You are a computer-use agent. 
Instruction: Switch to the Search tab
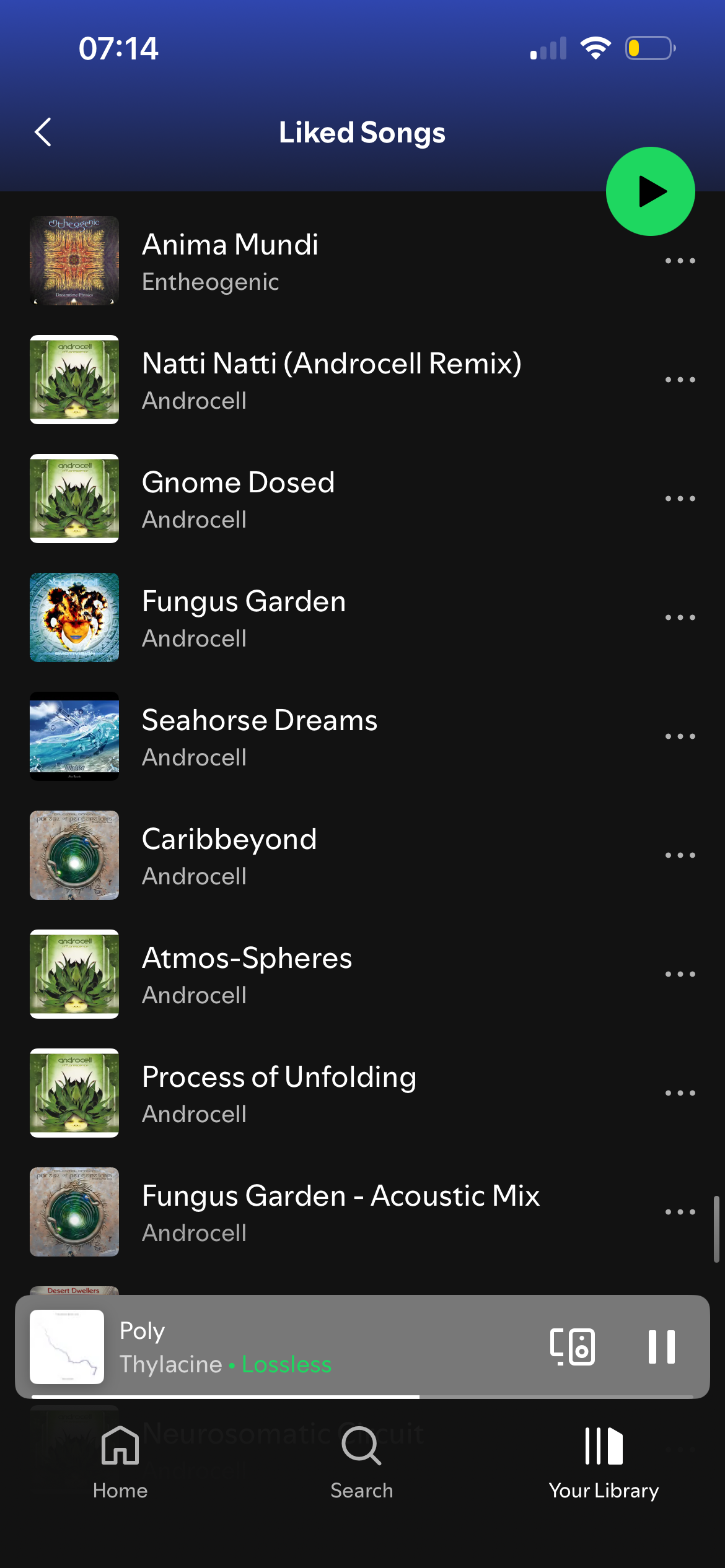[x=361, y=1461]
